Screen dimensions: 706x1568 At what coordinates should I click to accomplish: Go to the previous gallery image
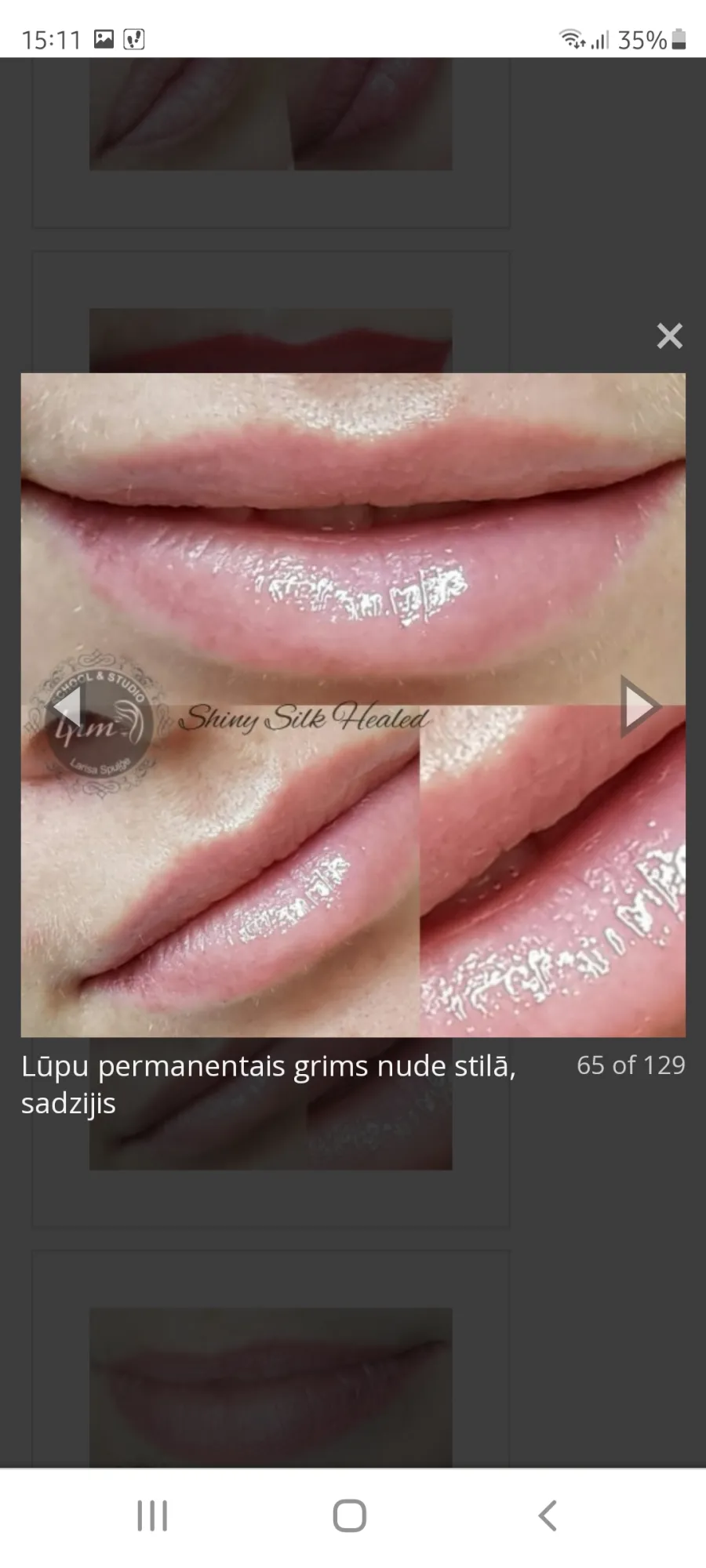coord(66,706)
